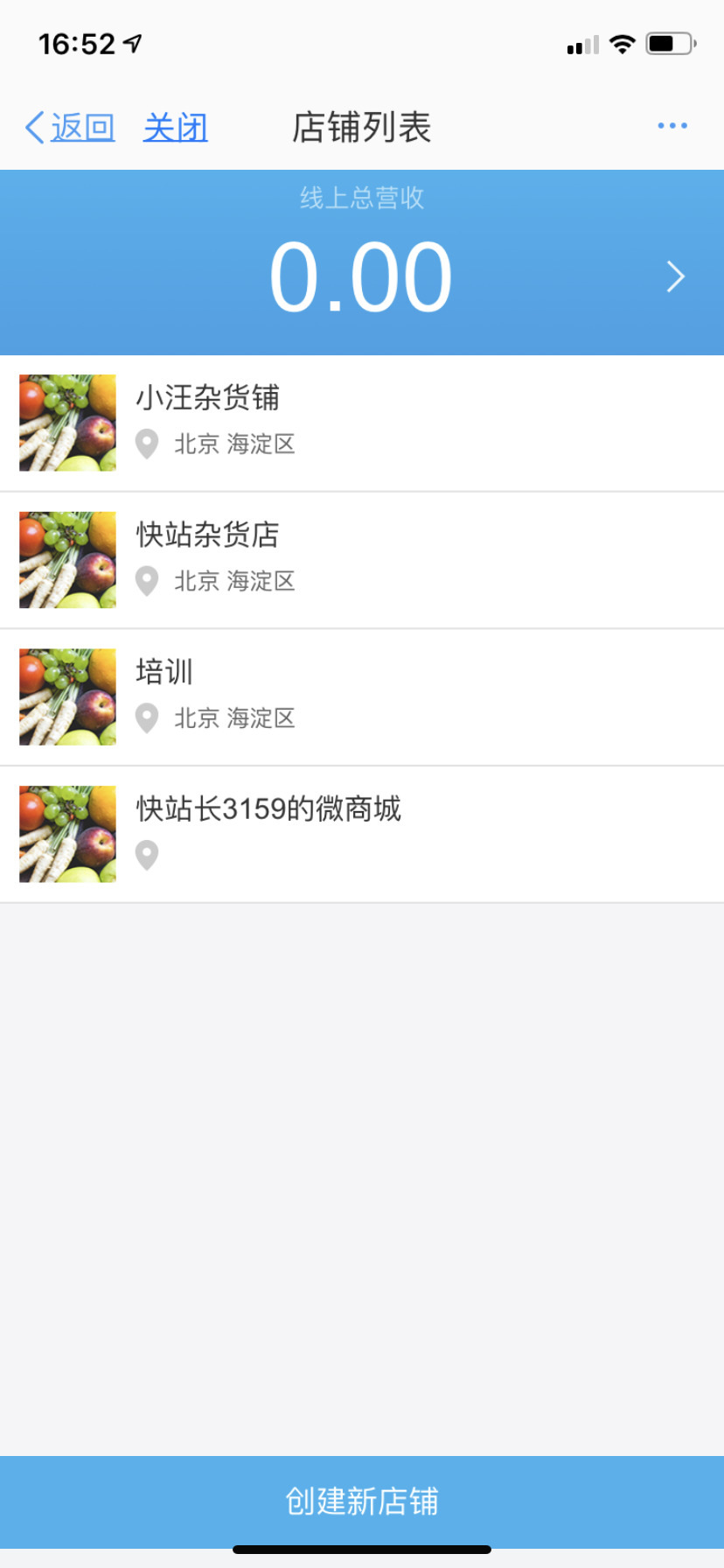
Task: Open the 小汪杂货铺 store
Action: click(362, 423)
